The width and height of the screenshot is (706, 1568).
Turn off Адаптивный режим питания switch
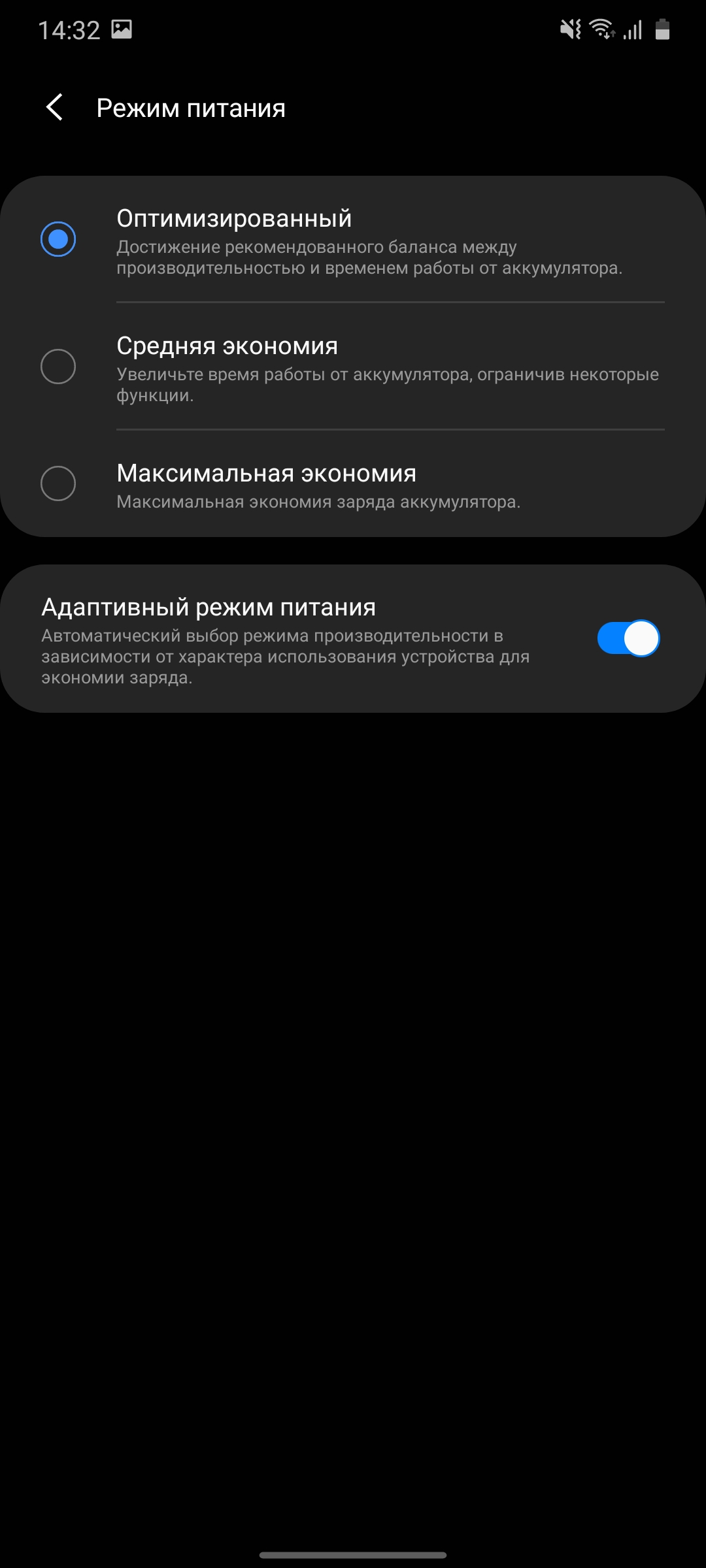click(628, 638)
